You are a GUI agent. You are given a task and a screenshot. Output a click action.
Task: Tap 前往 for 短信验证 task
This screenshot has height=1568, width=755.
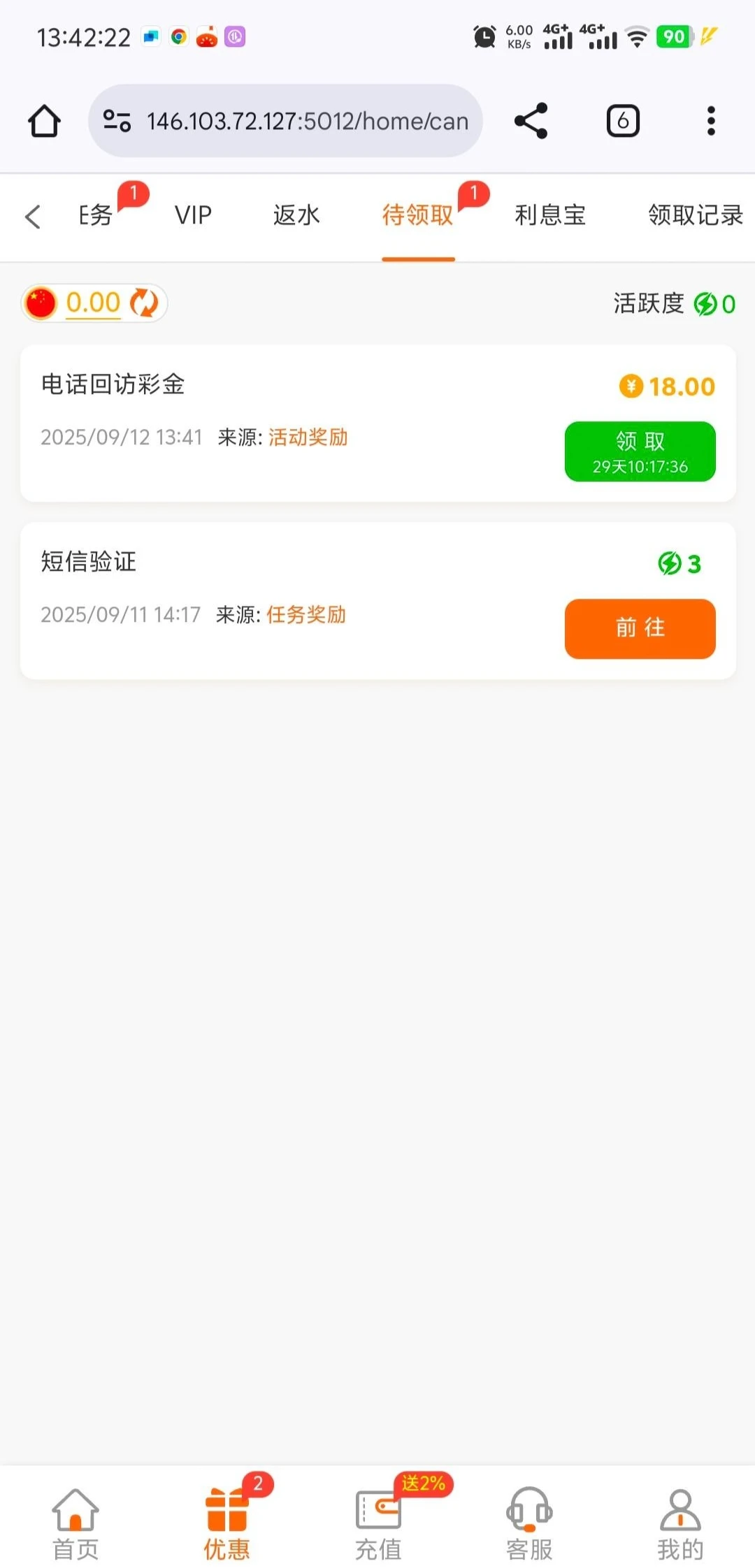(640, 628)
